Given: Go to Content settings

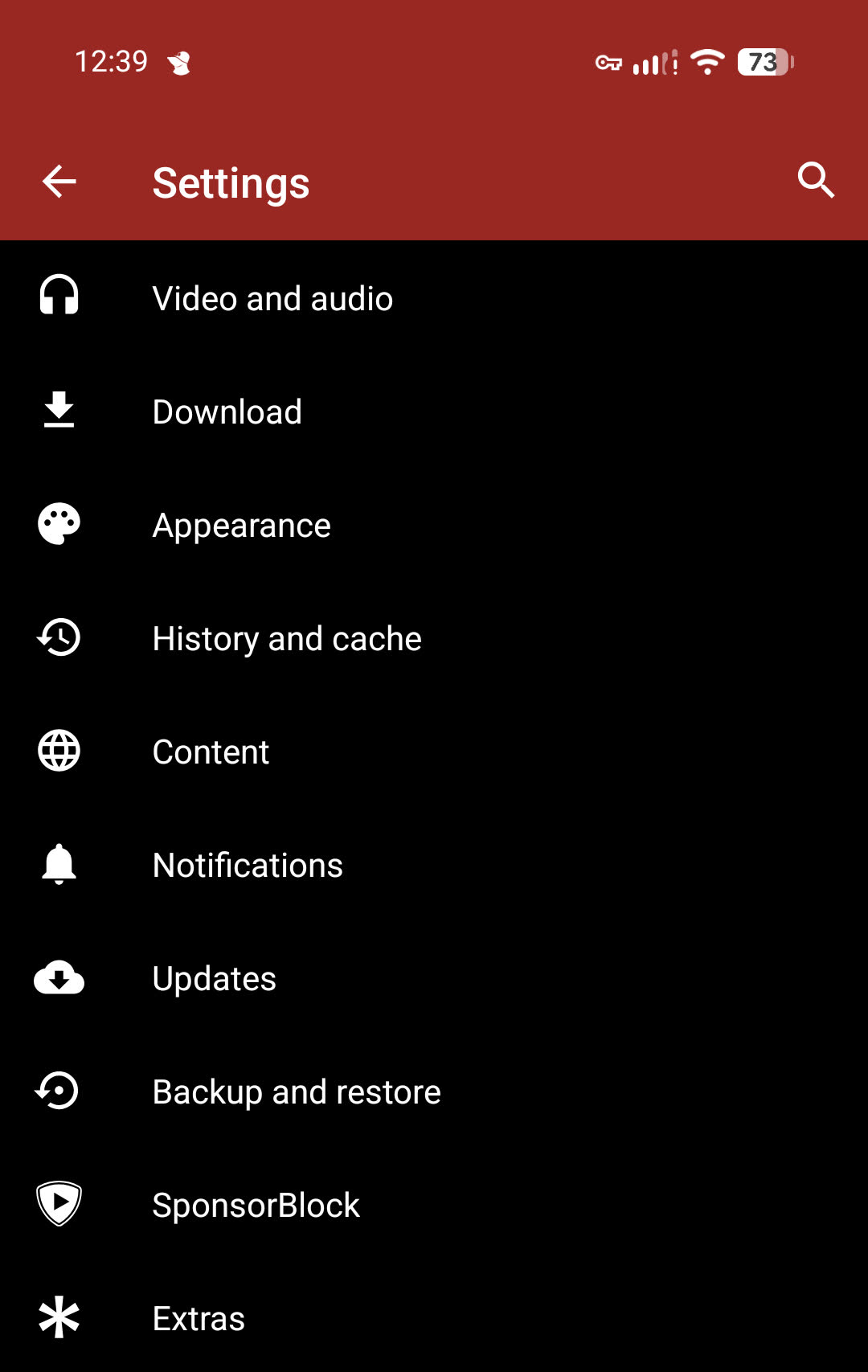Looking at the screenshot, I should (211, 752).
